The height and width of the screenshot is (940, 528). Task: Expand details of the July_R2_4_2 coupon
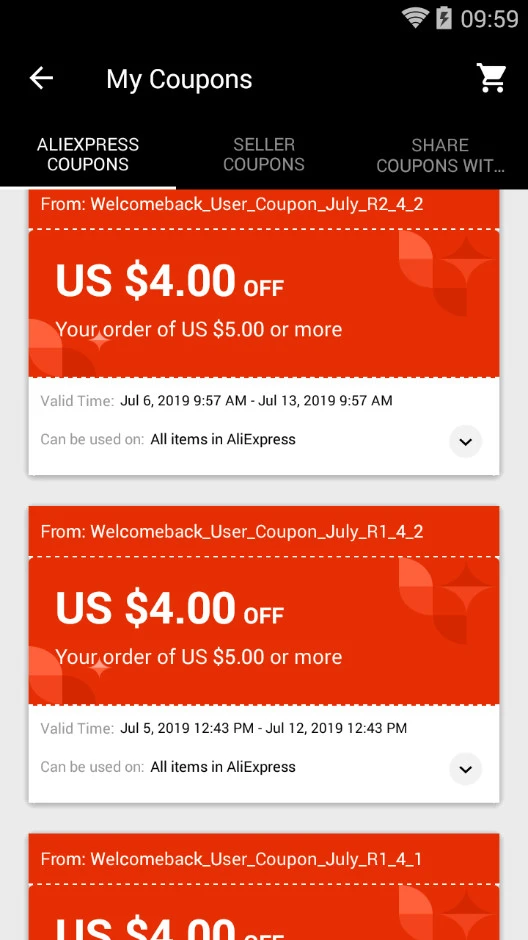point(466,442)
